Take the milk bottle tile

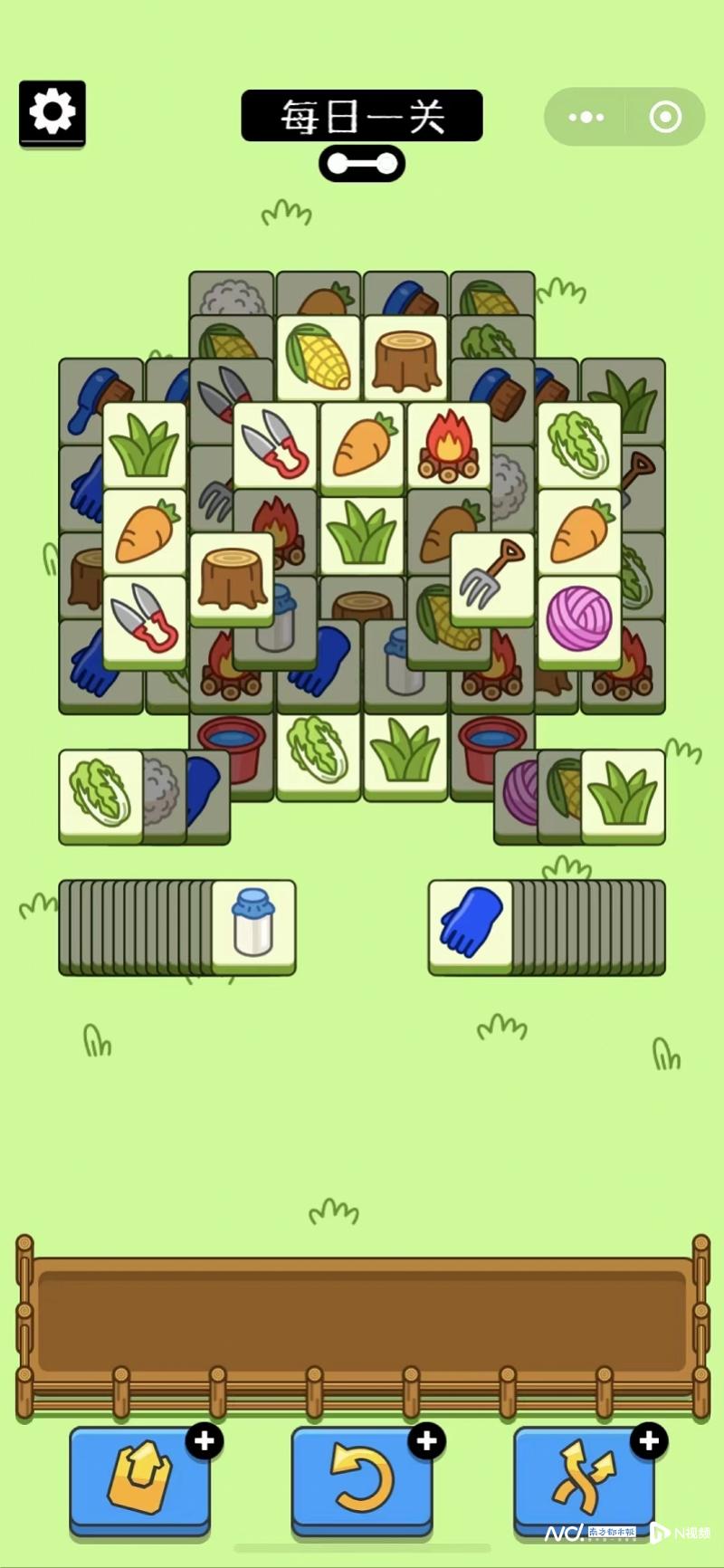[x=253, y=924]
